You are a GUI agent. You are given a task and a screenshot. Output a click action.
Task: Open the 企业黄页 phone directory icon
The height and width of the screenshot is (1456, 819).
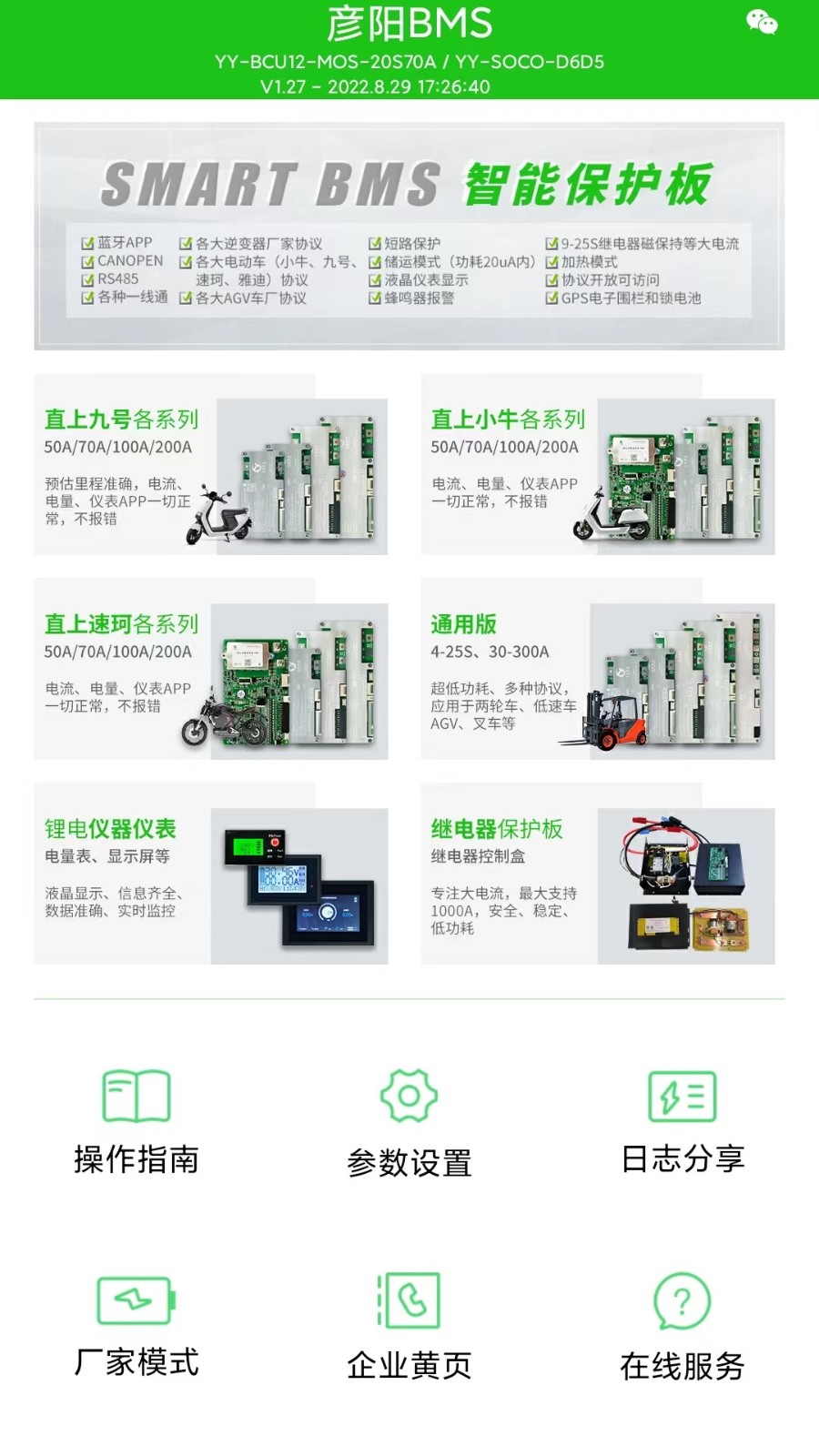pyautogui.click(x=409, y=1301)
